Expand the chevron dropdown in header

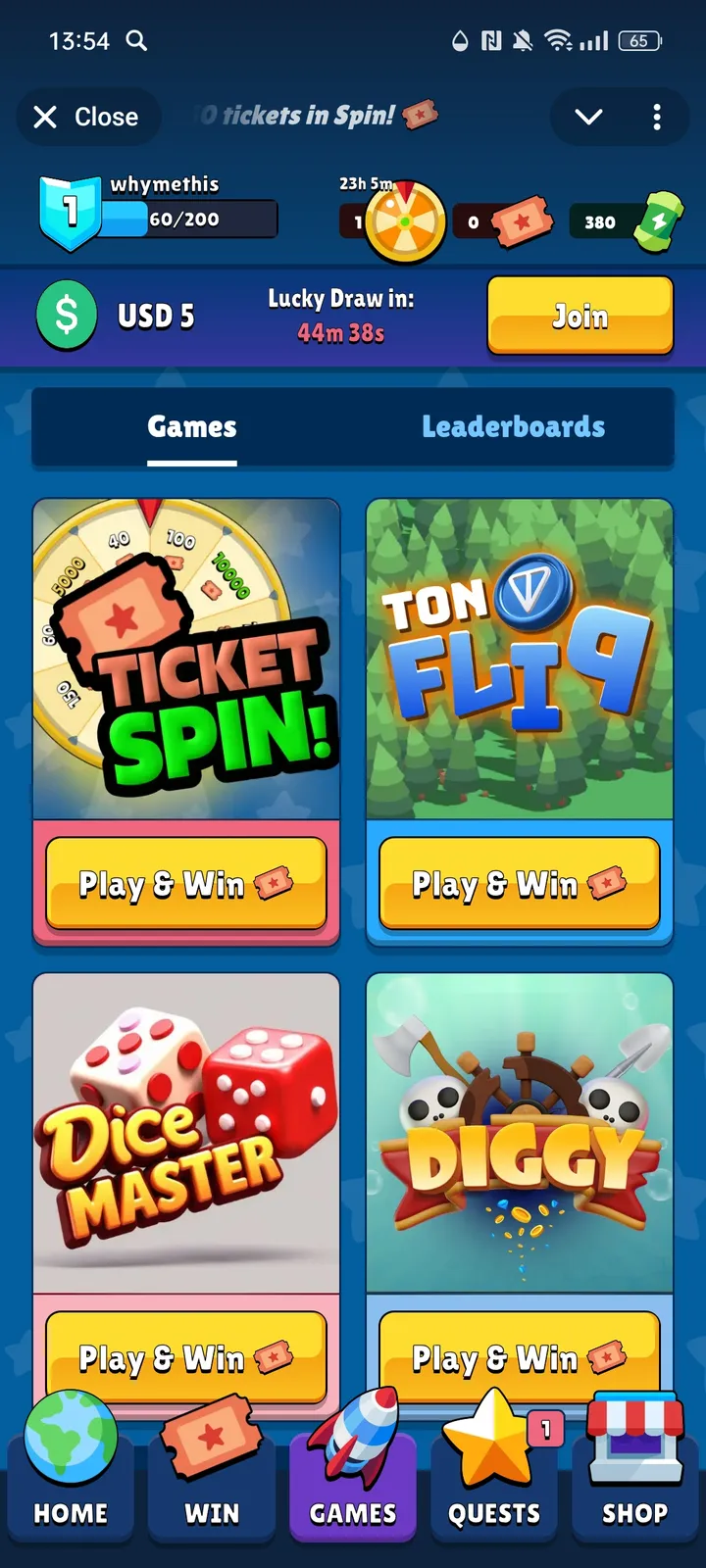tap(588, 117)
